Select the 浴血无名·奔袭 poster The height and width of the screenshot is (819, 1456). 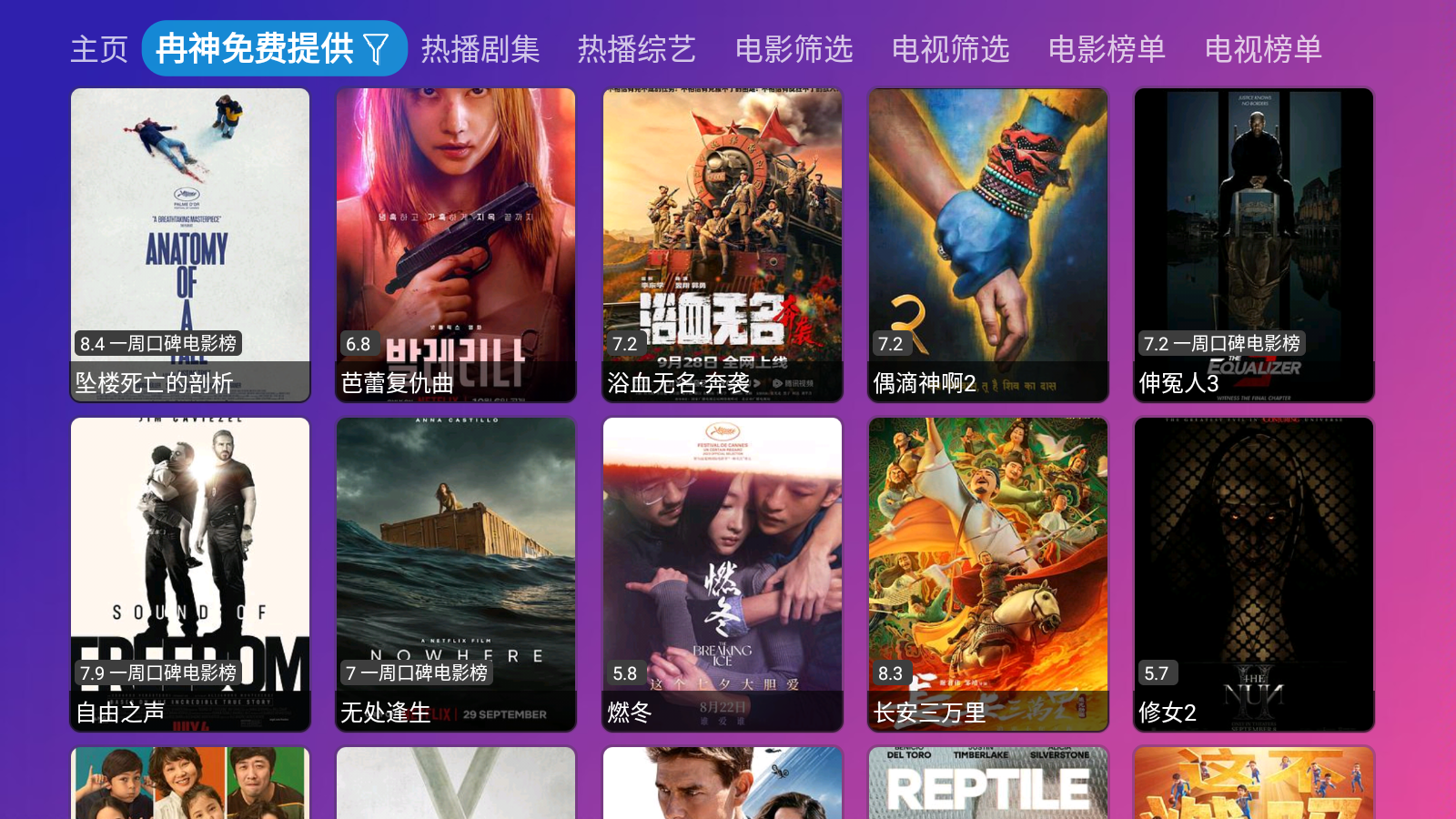(x=723, y=245)
